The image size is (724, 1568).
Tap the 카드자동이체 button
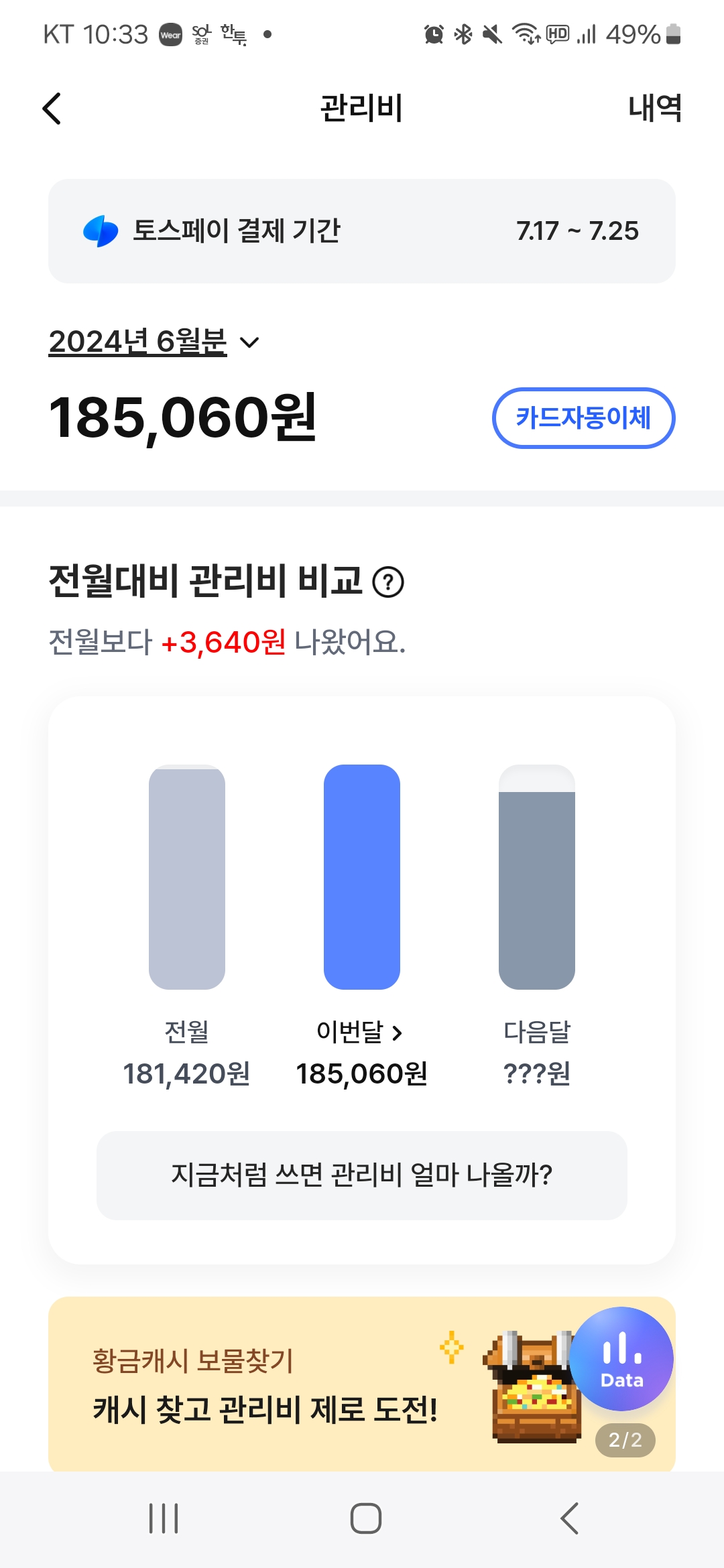(x=583, y=418)
